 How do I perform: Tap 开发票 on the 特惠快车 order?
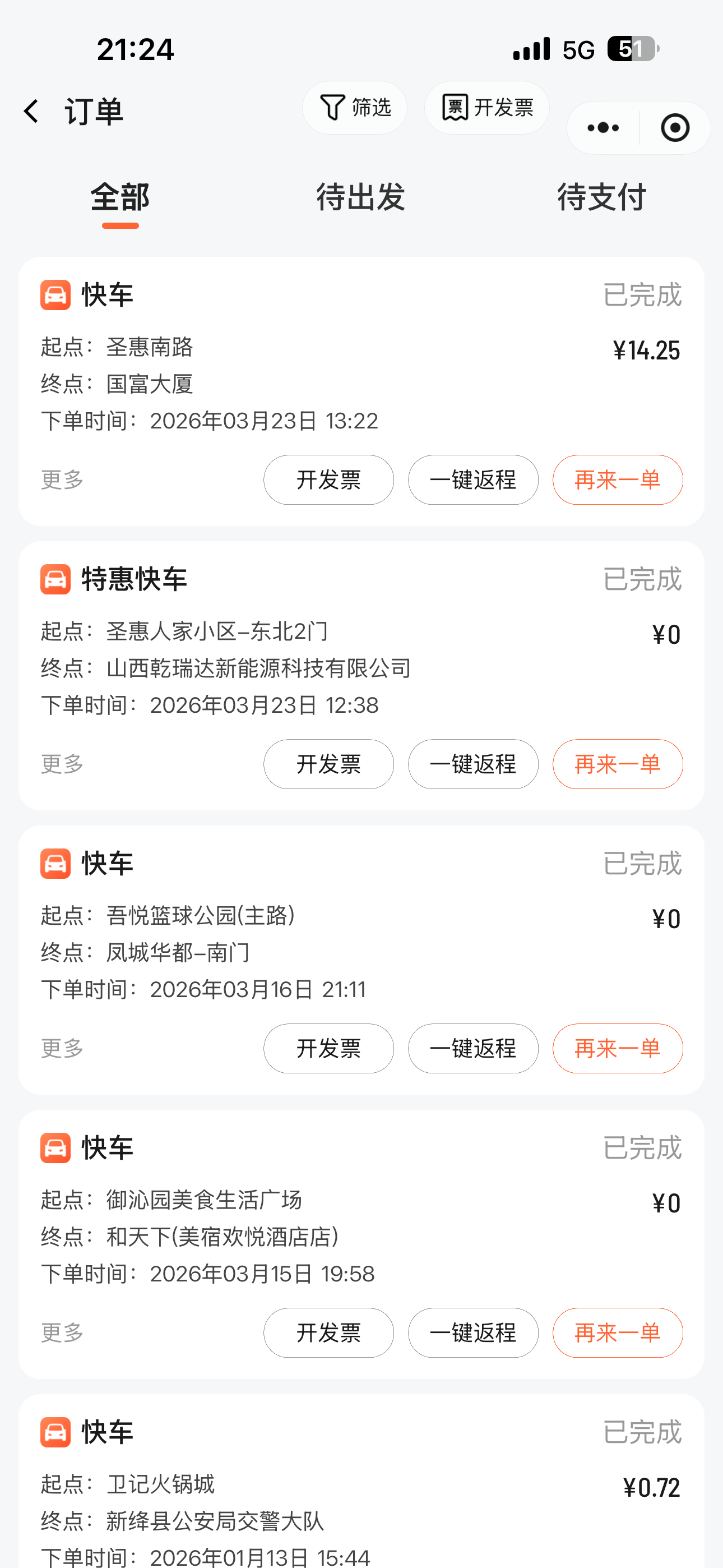[328, 764]
